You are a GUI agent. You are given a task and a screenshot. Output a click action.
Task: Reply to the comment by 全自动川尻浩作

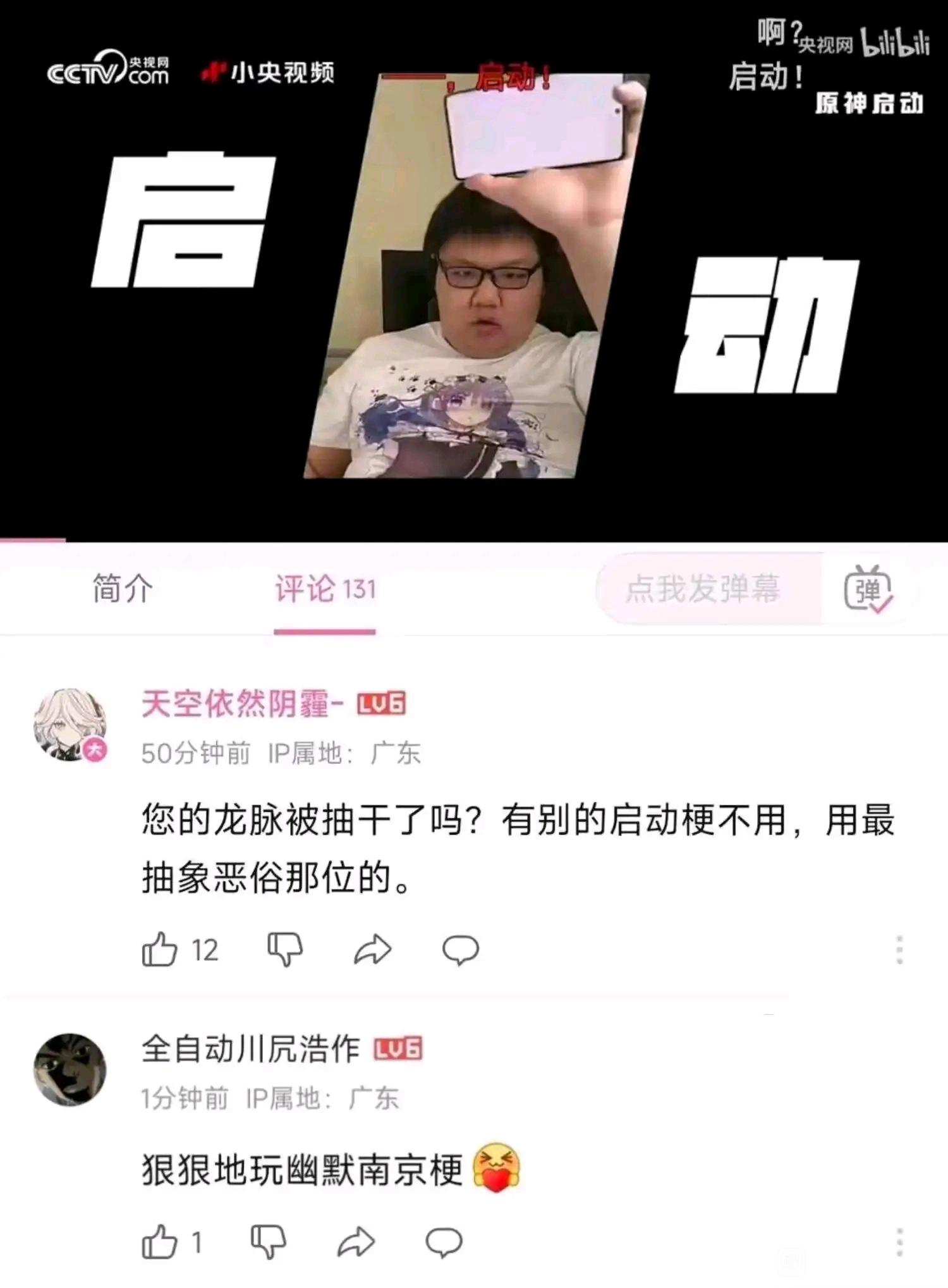tap(444, 1242)
